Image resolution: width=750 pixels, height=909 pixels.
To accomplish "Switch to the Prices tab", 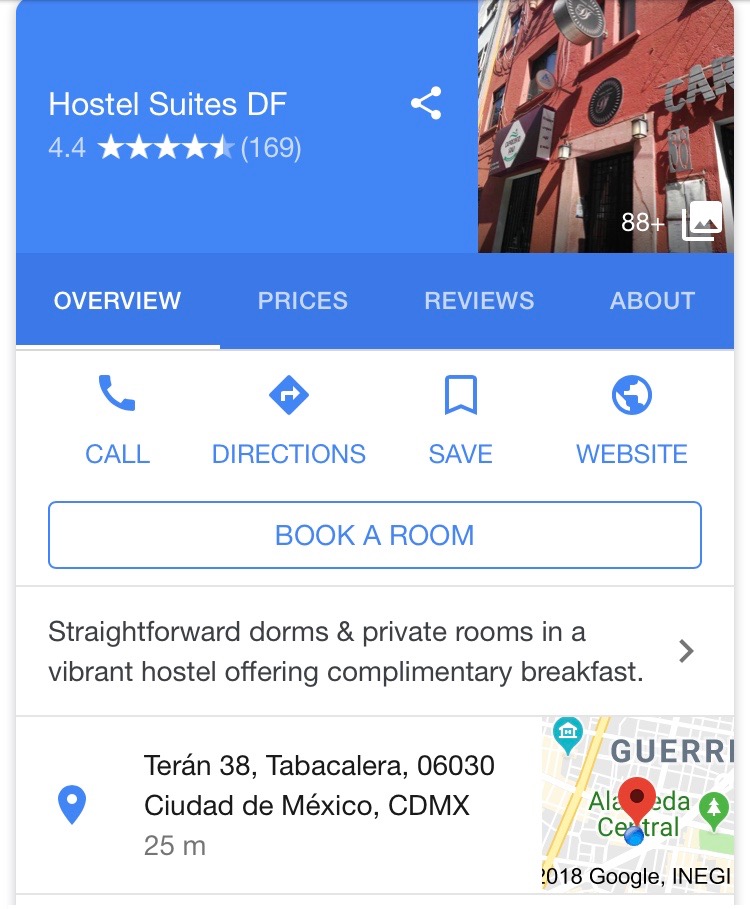I will (x=302, y=301).
